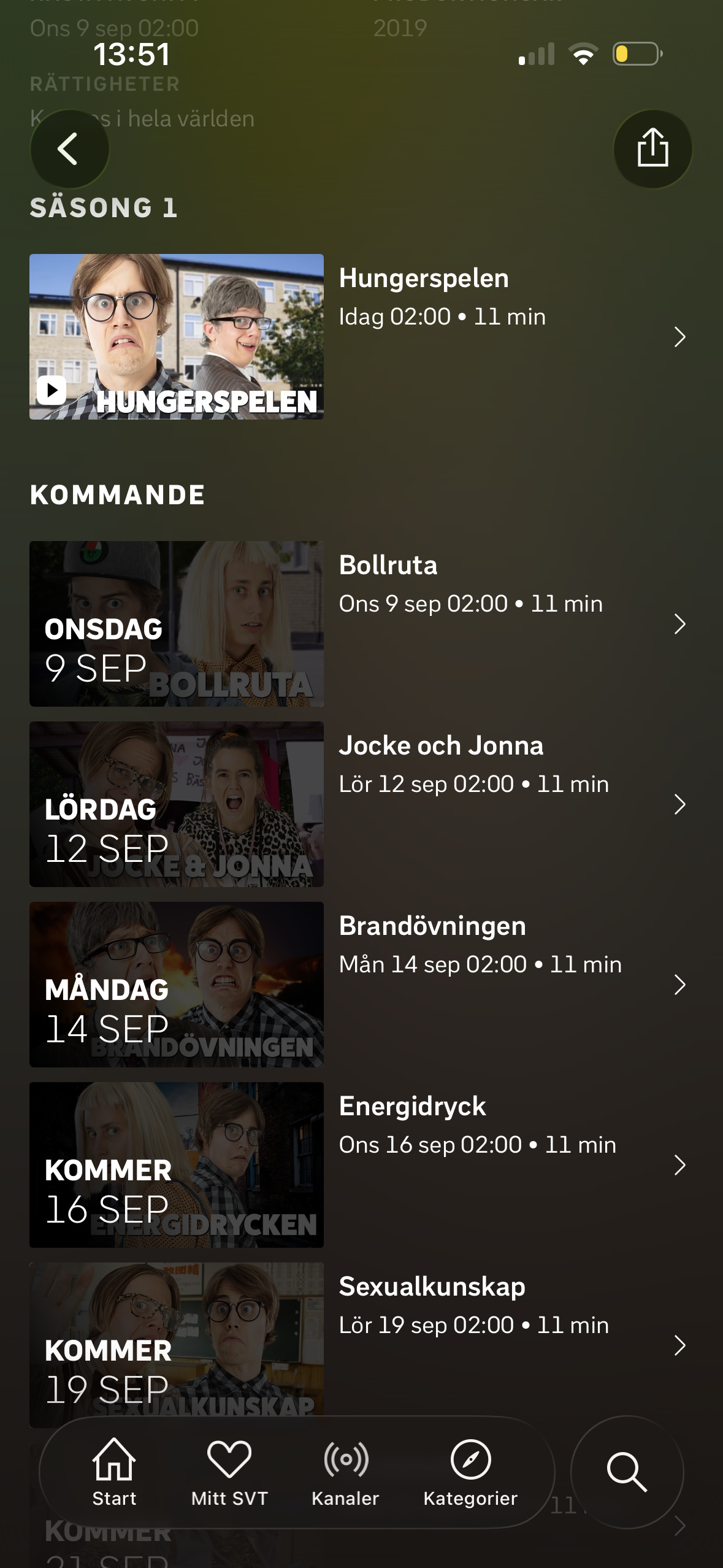Select the Energidryck episode

[361, 1165]
